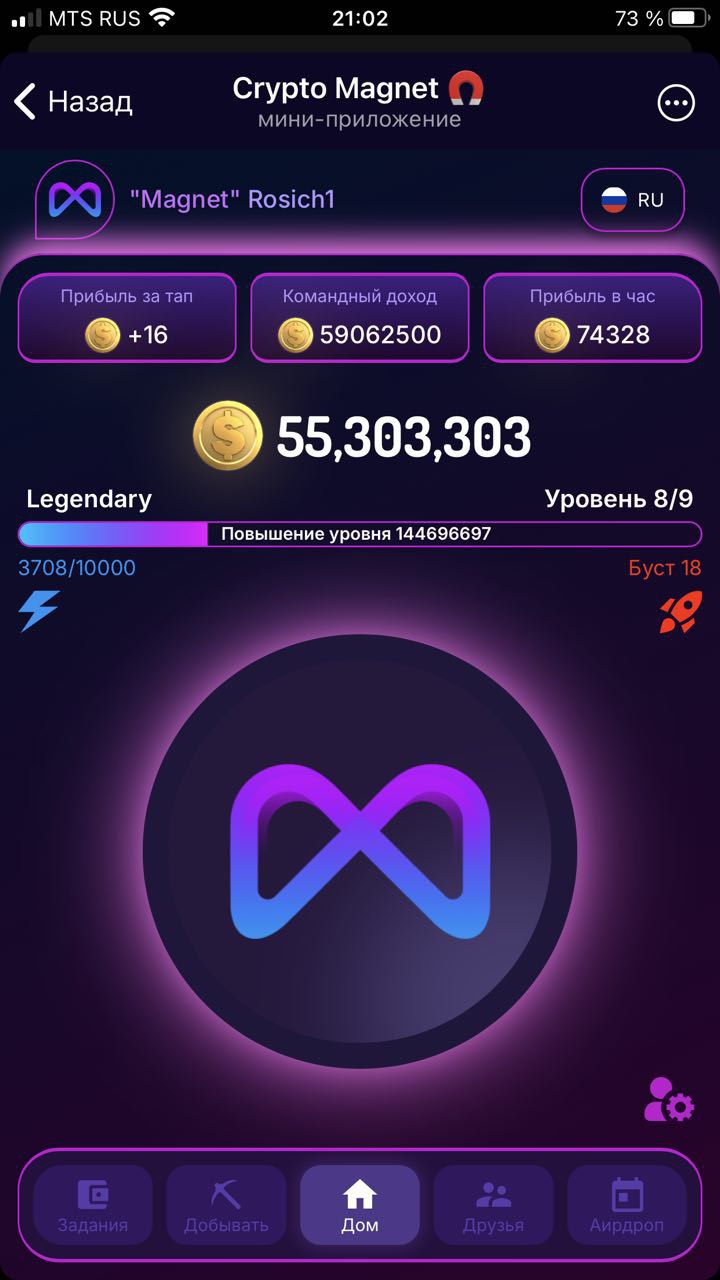Open the Друзья tab
The height and width of the screenshot is (1280, 720).
click(x=493, y=1205)
